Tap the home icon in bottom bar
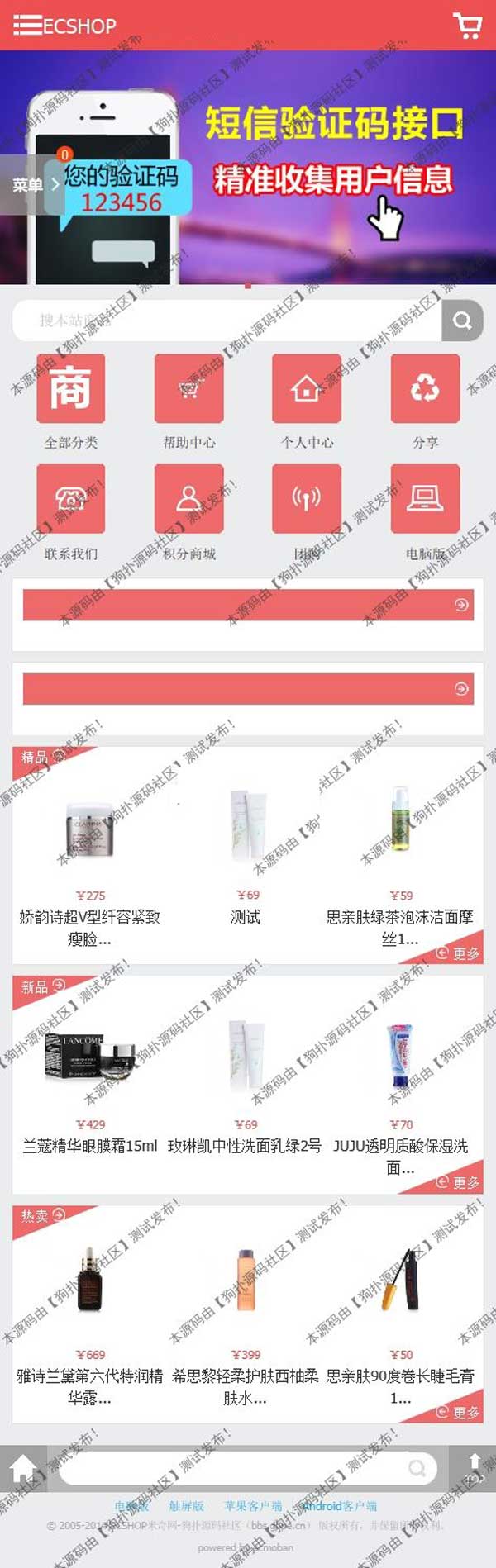Screen dimensions: 496x1568 click(23, 1468)
